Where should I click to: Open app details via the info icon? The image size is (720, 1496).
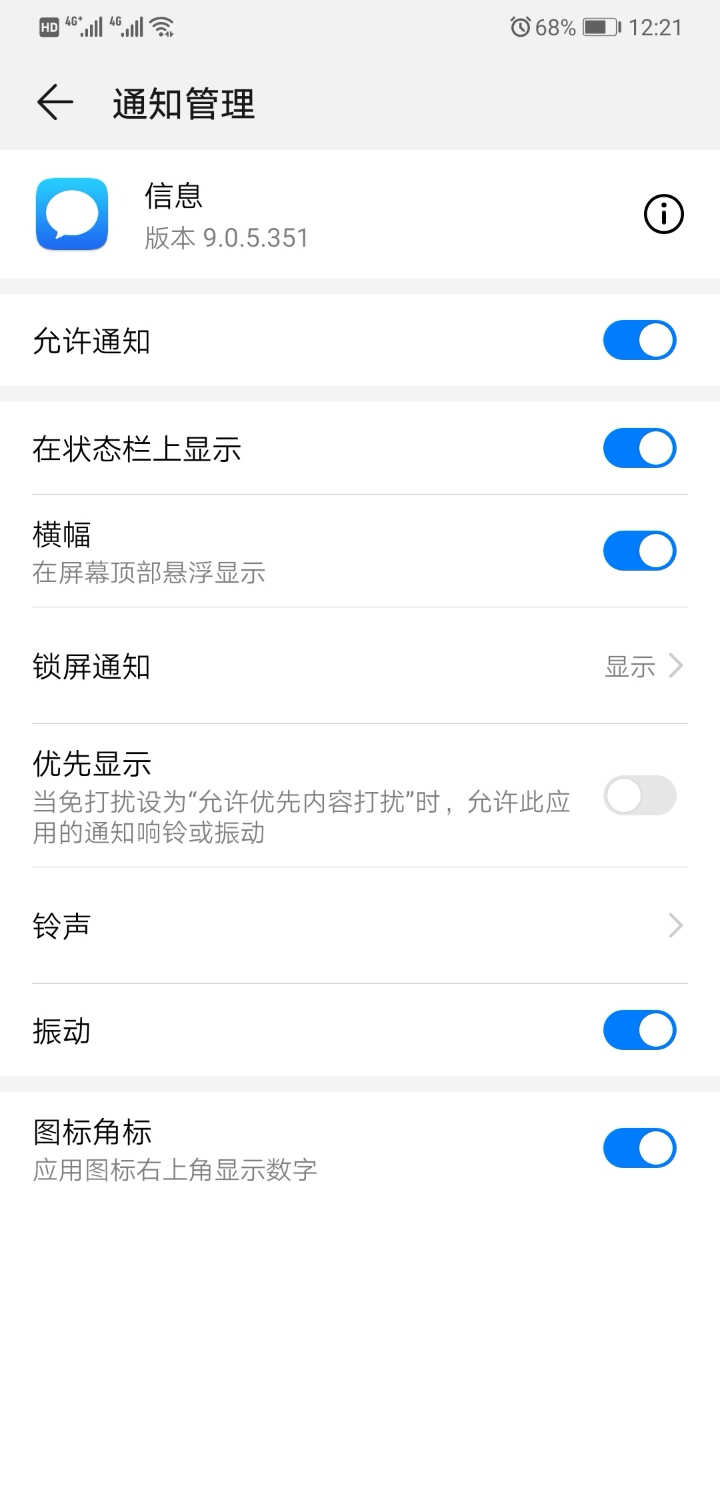tap(663, 213)
